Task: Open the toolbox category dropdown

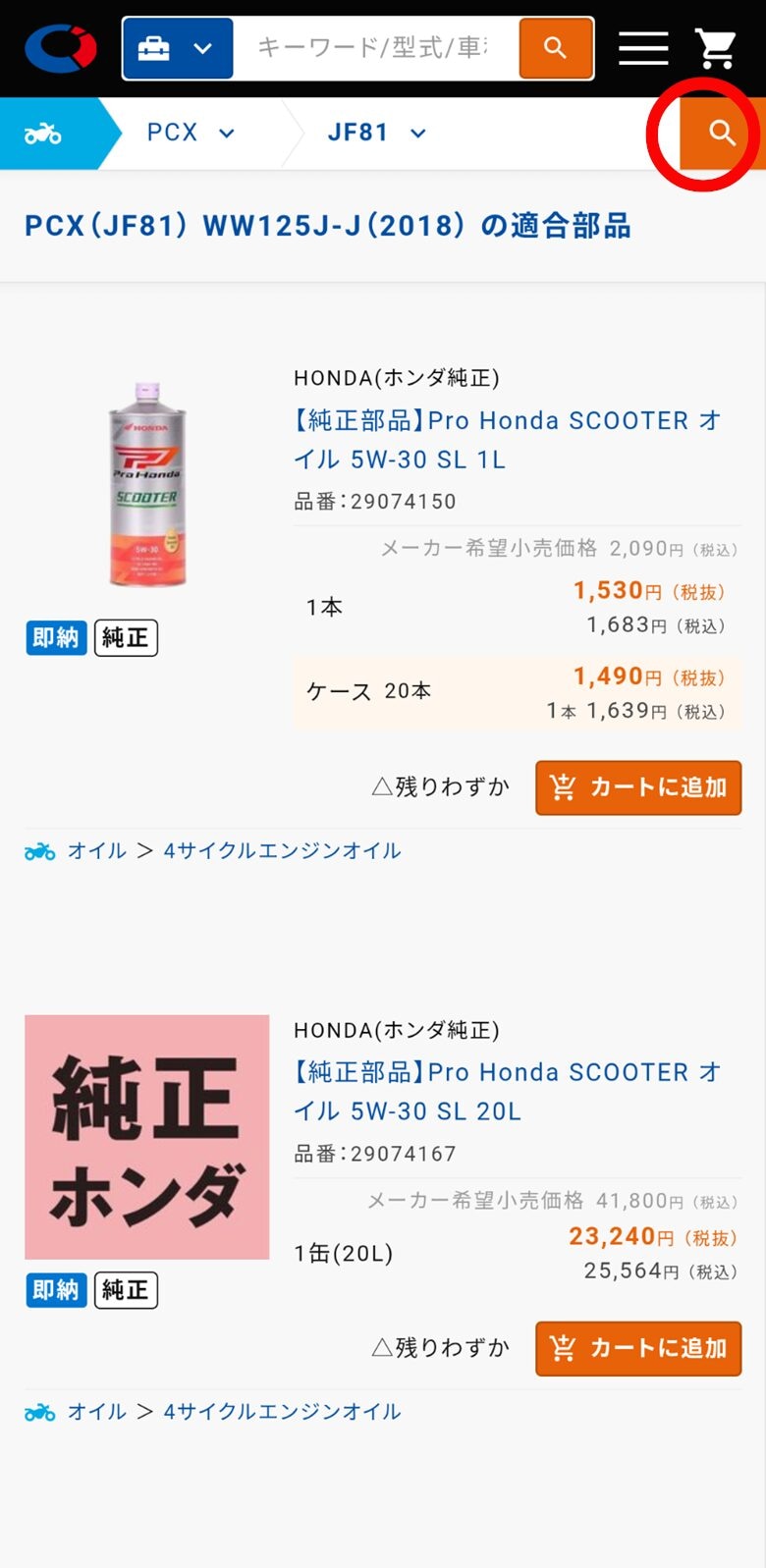Action: (x=178, y=48)
